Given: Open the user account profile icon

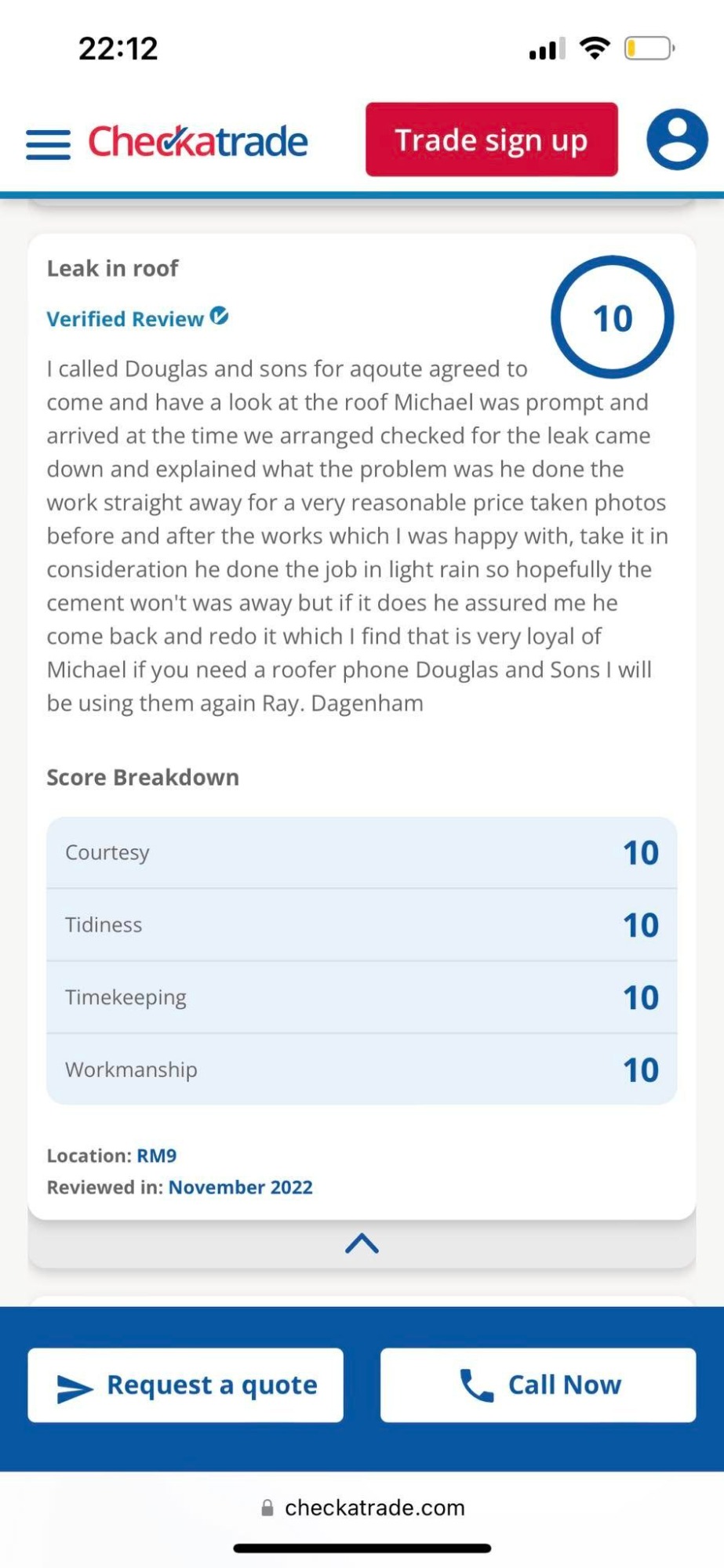Looking at the screenshot, I should point(677,140).
